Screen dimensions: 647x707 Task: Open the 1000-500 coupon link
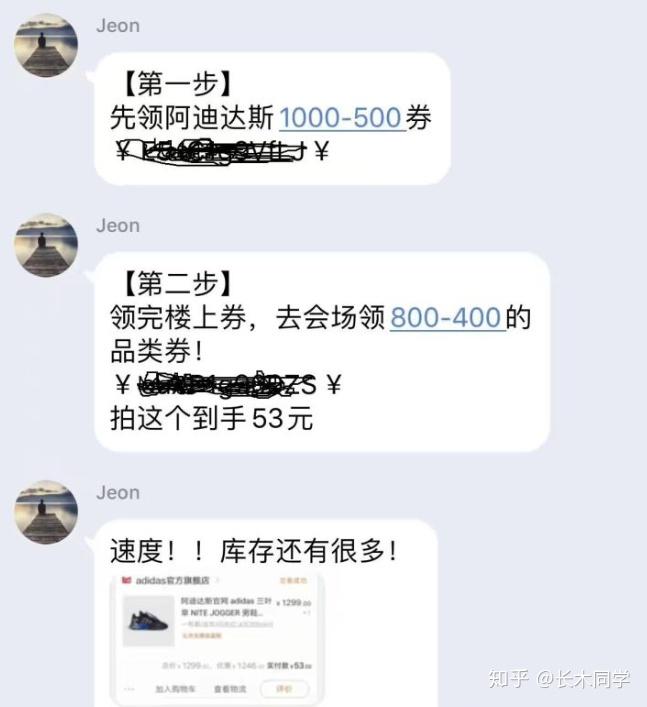[340, 118]
